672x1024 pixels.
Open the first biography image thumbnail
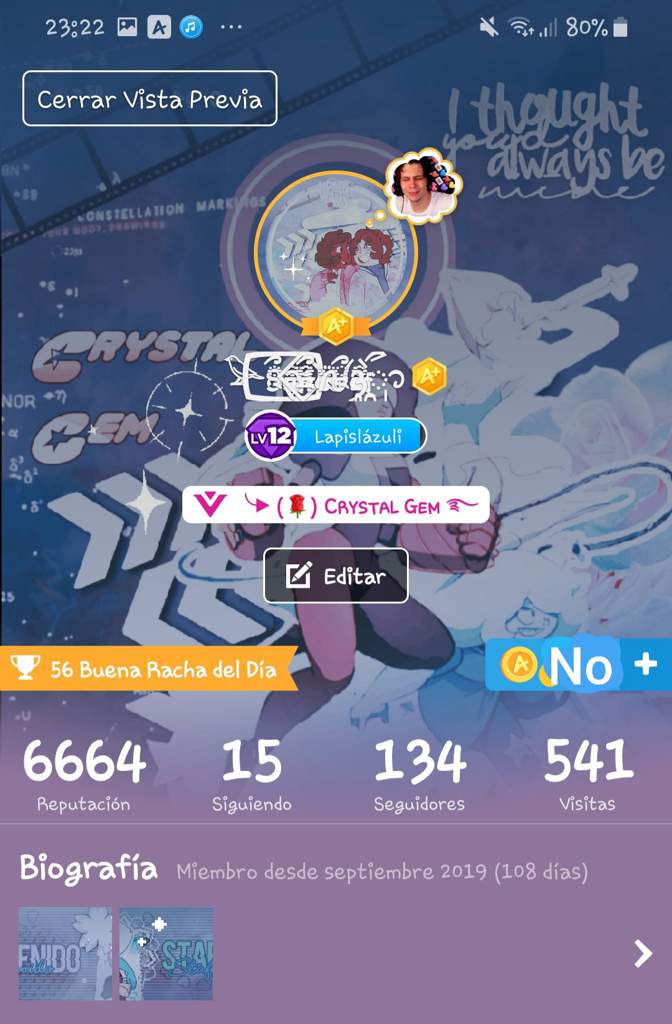pyautogui.click(x=66, y=953)
